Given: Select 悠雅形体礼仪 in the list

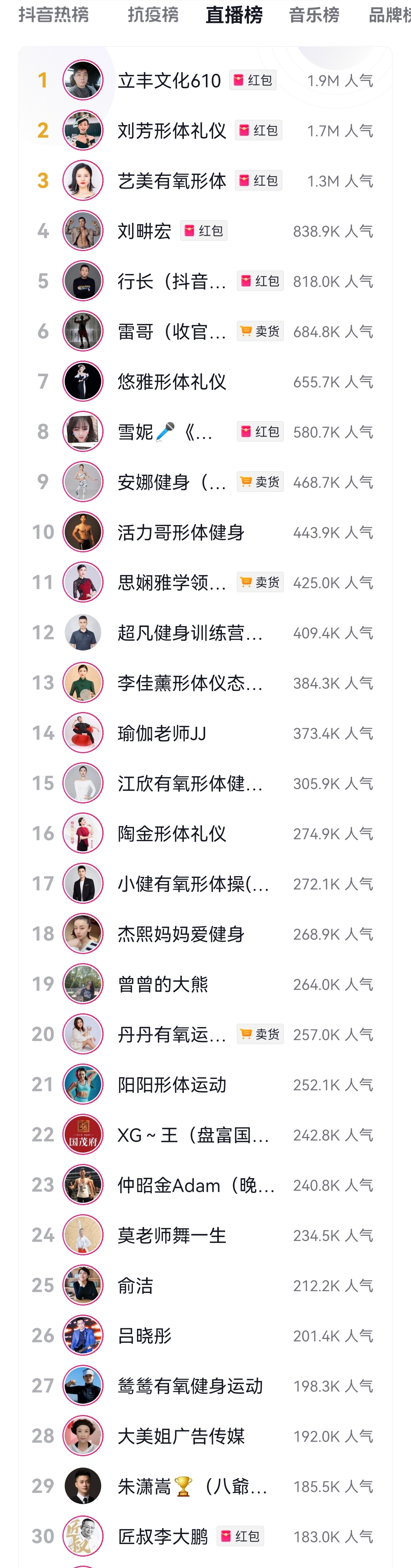Looking at the screenshot, I should (x=172, y=382).
